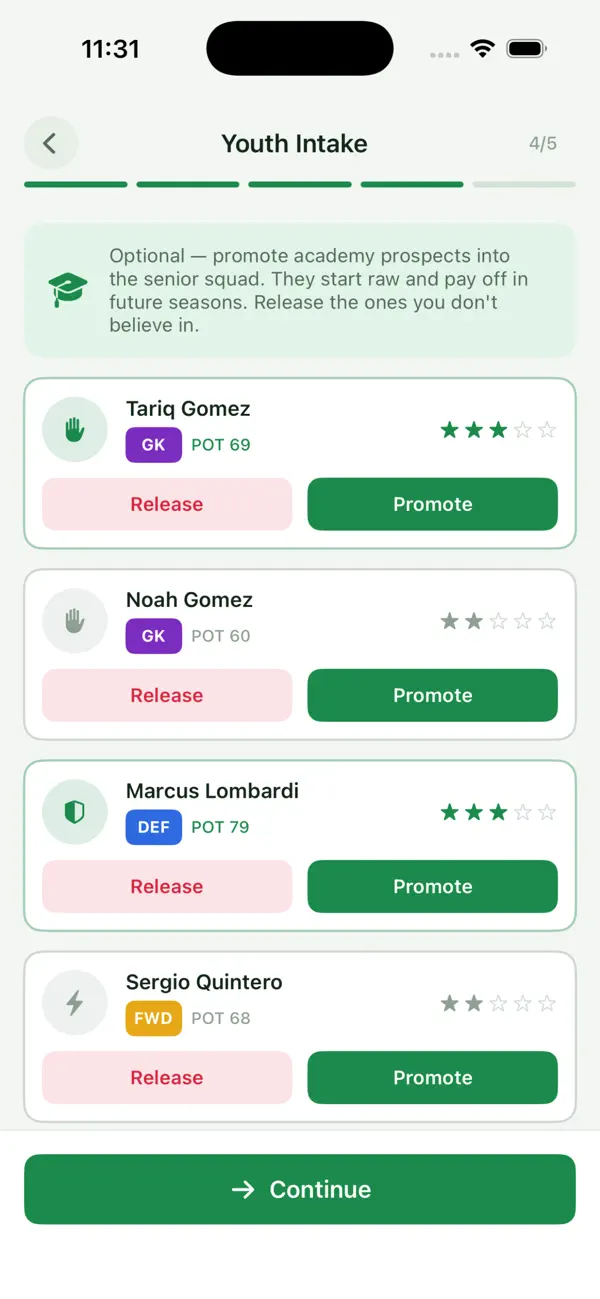Promote Marcus Lombardi to the senior squad
This screenshot has width=600, height=1299.
(432, 886)
